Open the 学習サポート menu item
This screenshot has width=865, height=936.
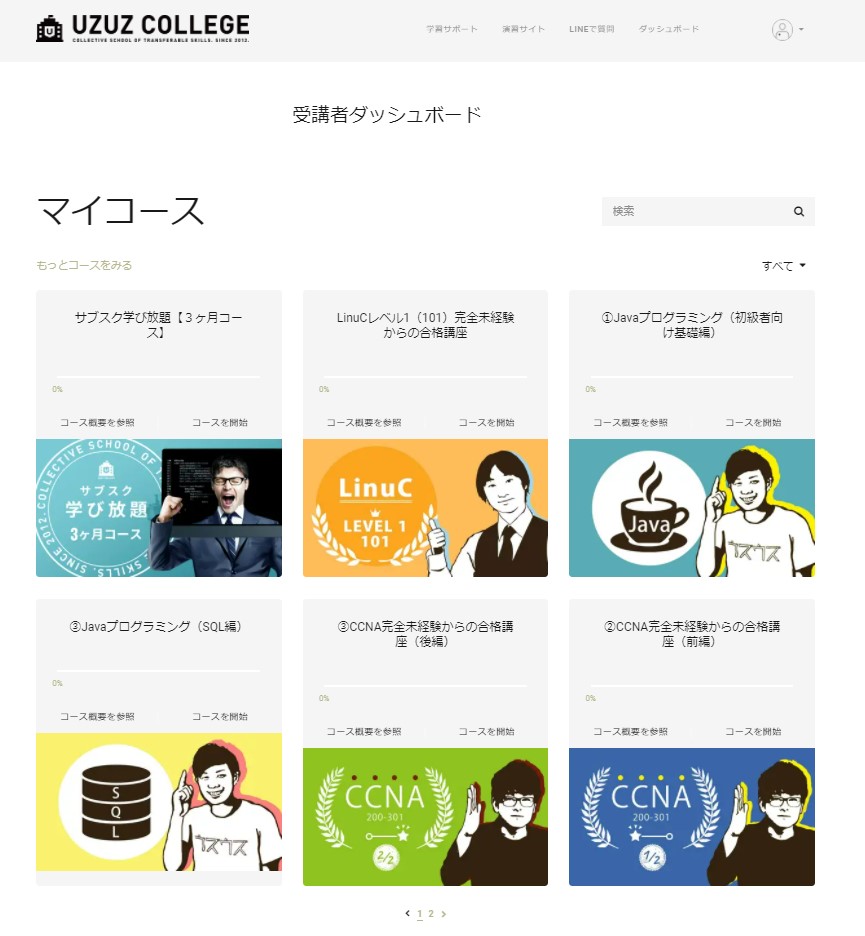pyautogui.click(x=452, y=29)
